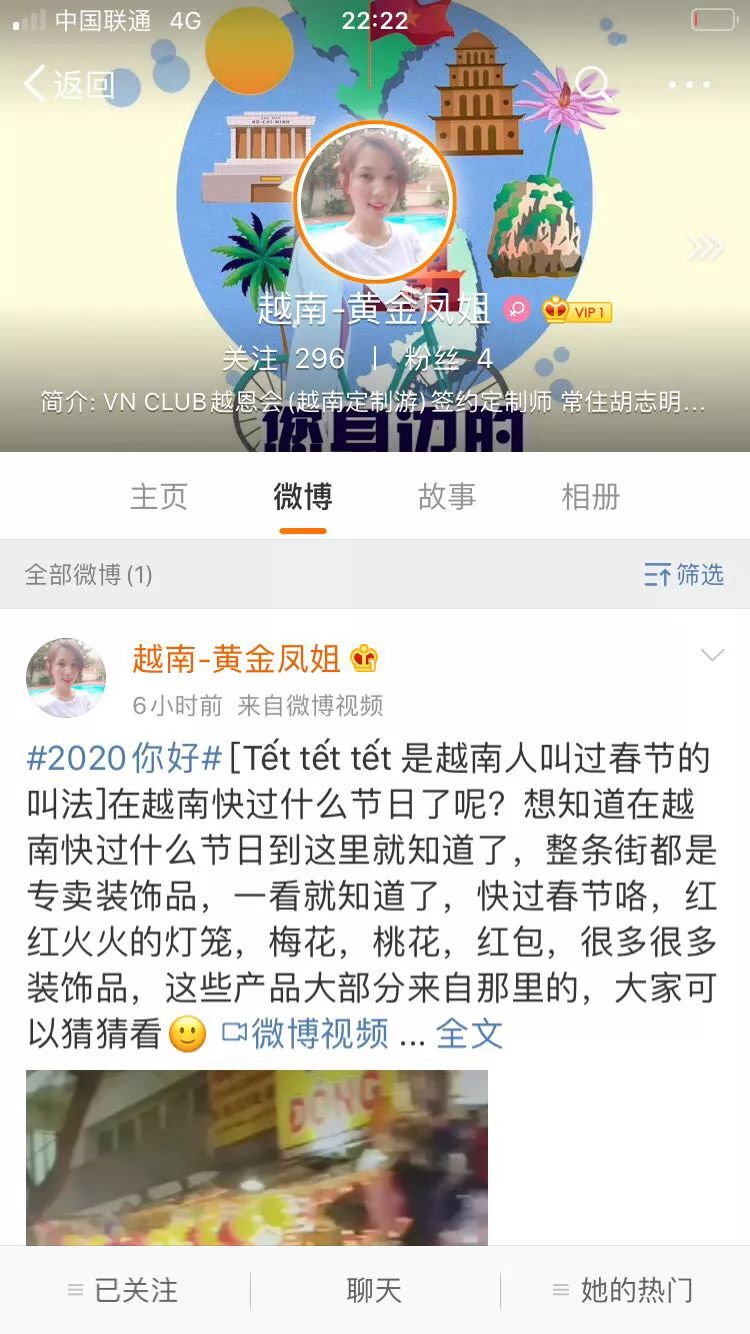The image size is (750, 1334).
Task: Switch to the 故事 tab
Action: [447, 497]
